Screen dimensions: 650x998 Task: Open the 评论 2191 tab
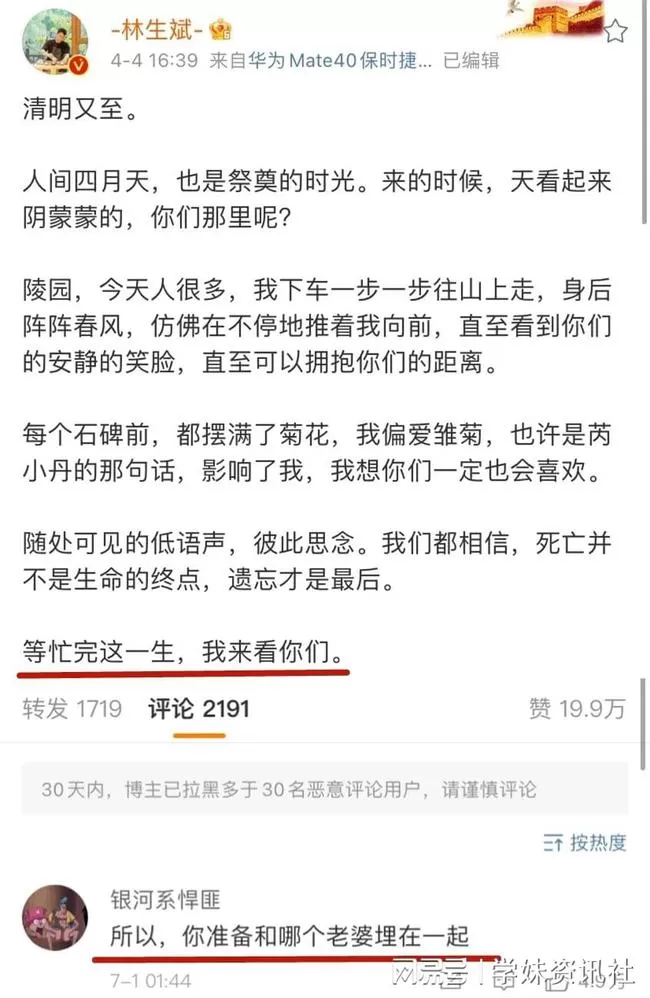(199, 708)
